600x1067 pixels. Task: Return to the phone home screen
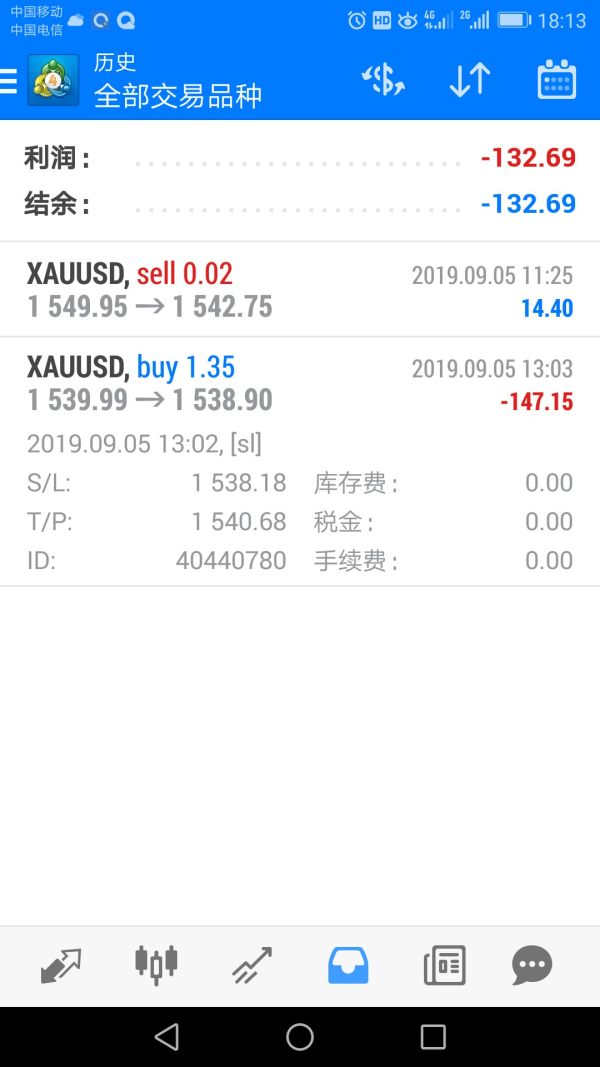(x=300, y=1037)
